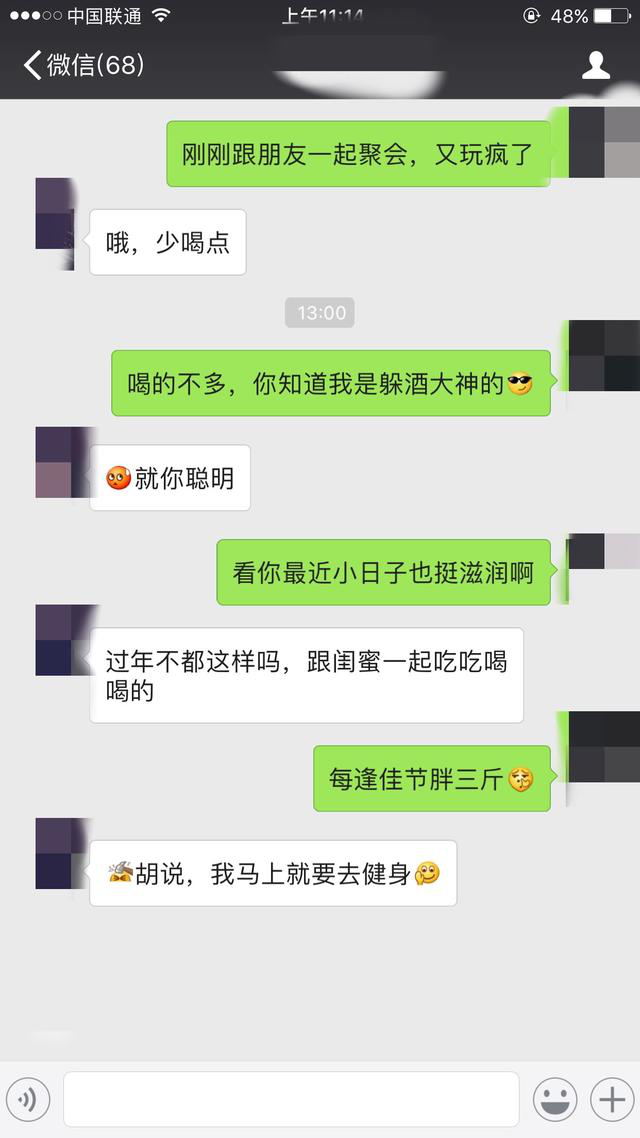Open the chat contact profile icon
The width and height of the screenshot is (640, 1138).
click(596, 66)
